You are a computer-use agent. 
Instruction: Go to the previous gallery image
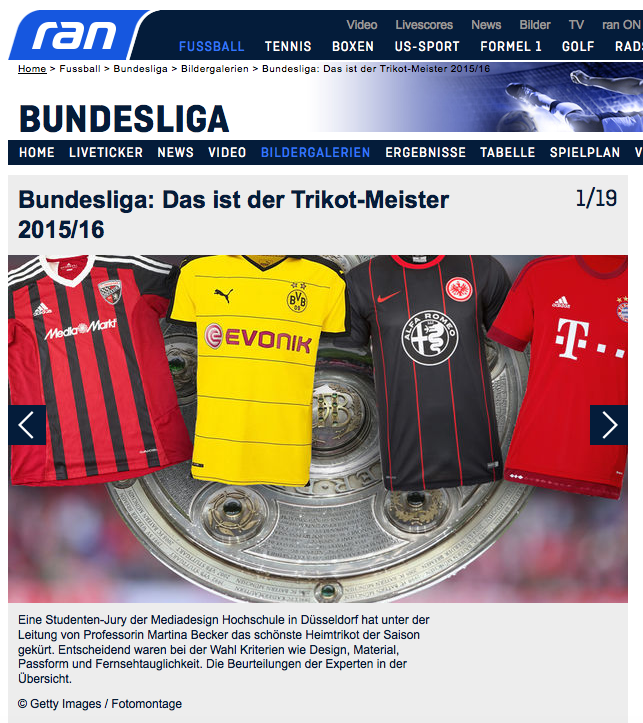[27, 425]
